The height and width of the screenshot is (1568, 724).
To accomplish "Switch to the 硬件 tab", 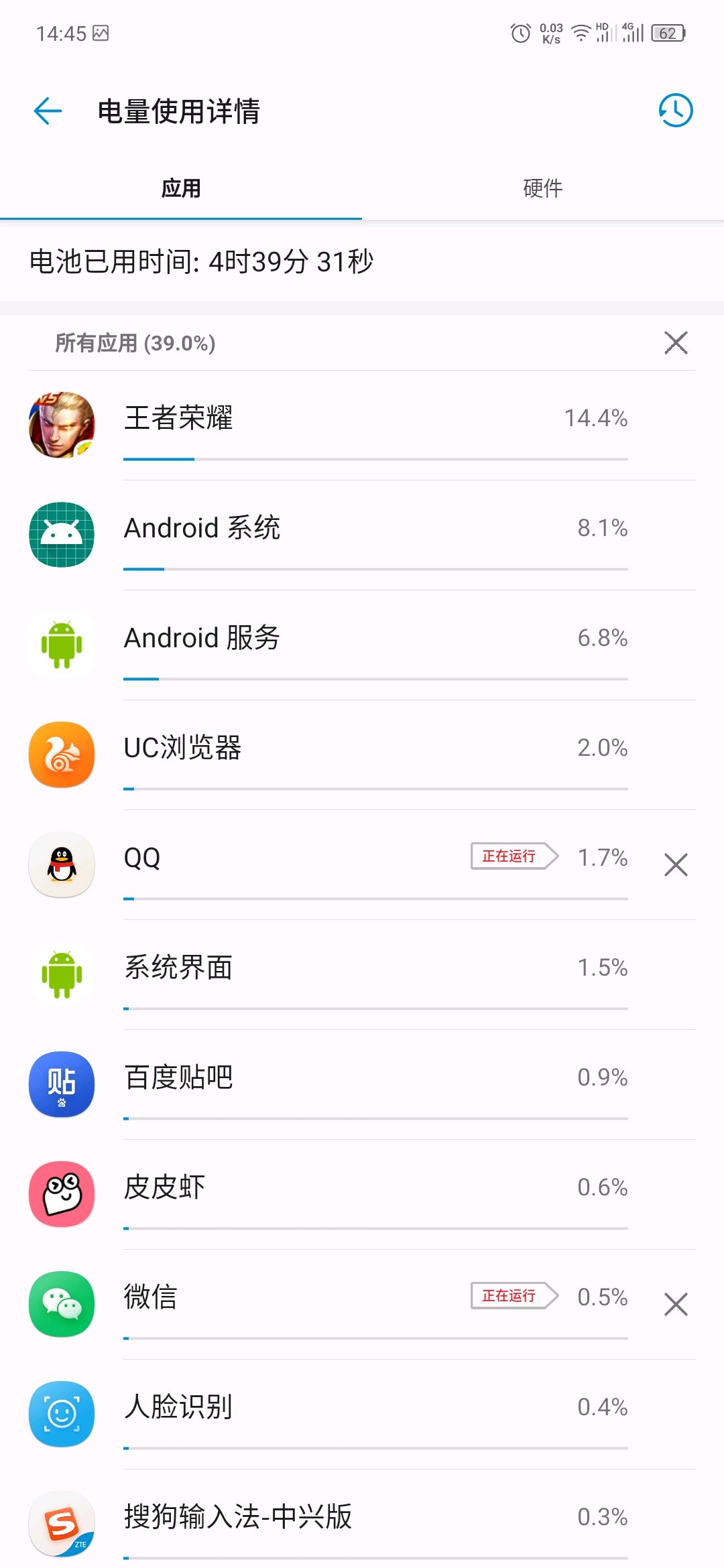I will coord(542,188).
